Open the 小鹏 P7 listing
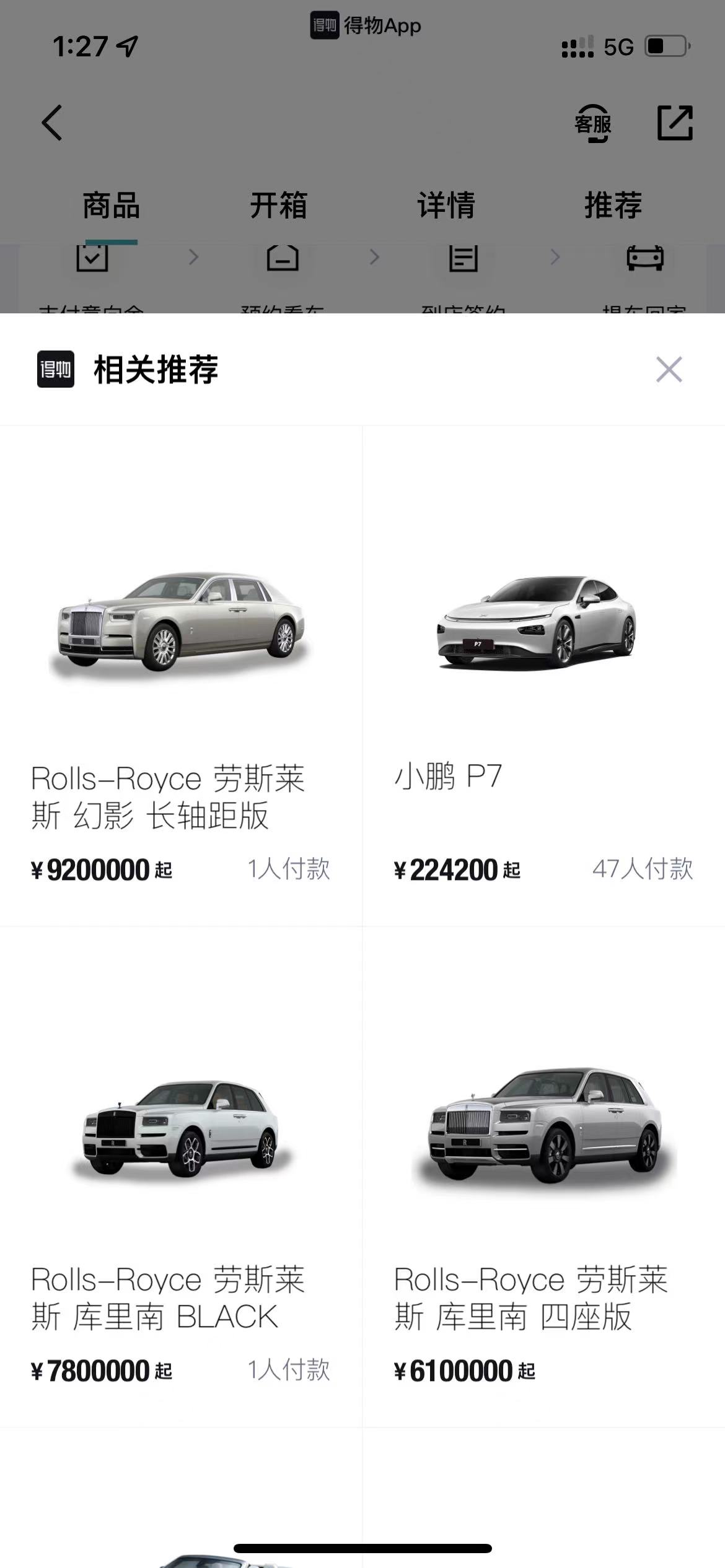Viewport: 725px width, 1568px height. (543, 675)
